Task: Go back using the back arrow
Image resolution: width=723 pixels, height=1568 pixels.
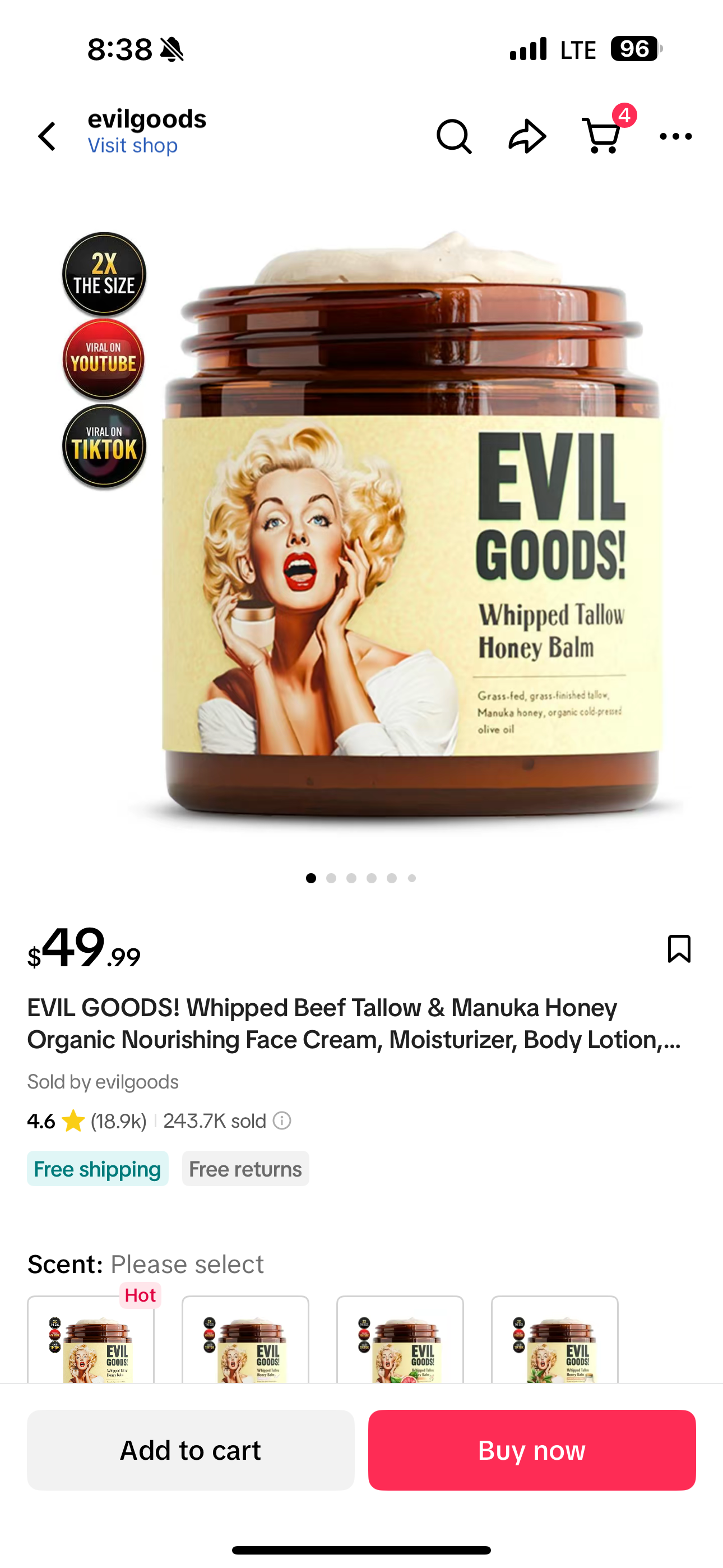Action: (x=48, y=136)
